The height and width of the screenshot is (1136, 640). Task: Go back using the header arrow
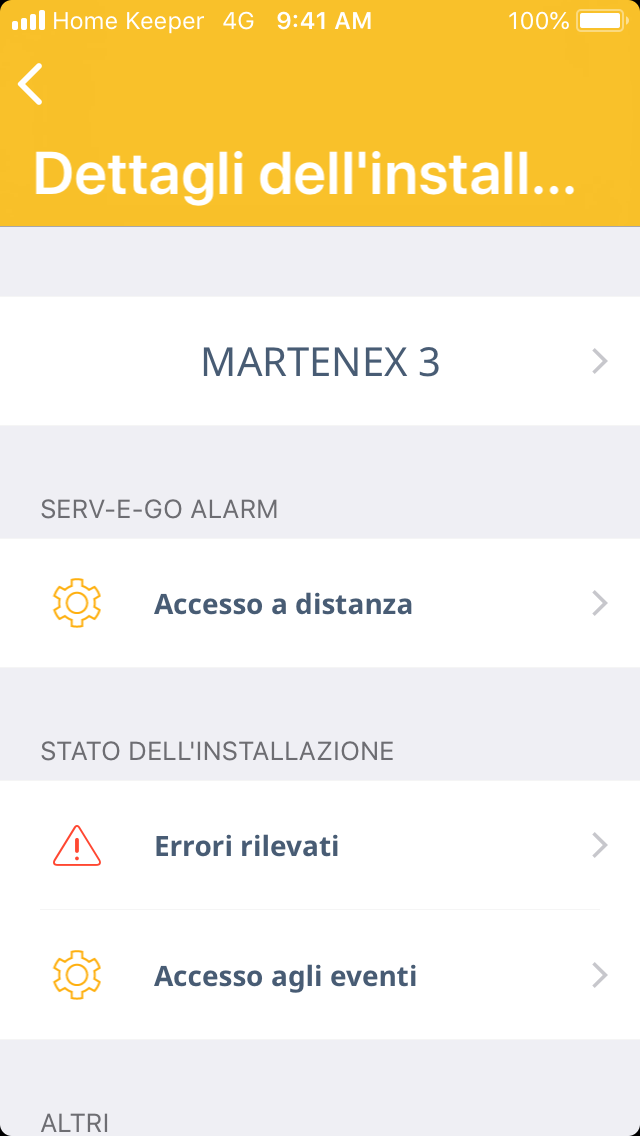31,84
